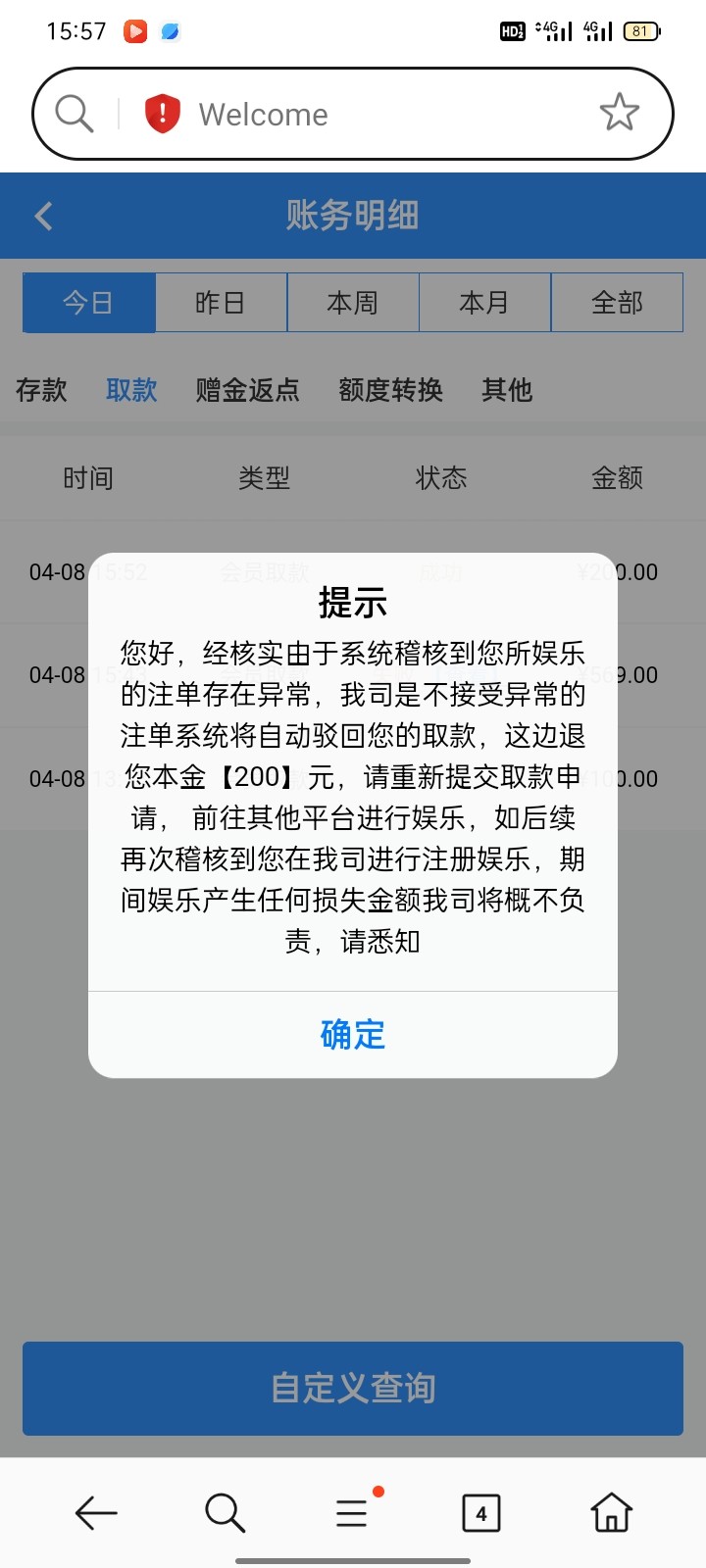Tap the back chevron beside 账务明细 title
The height and width of the screenshot is (1568, 706).
coord(43,216)
